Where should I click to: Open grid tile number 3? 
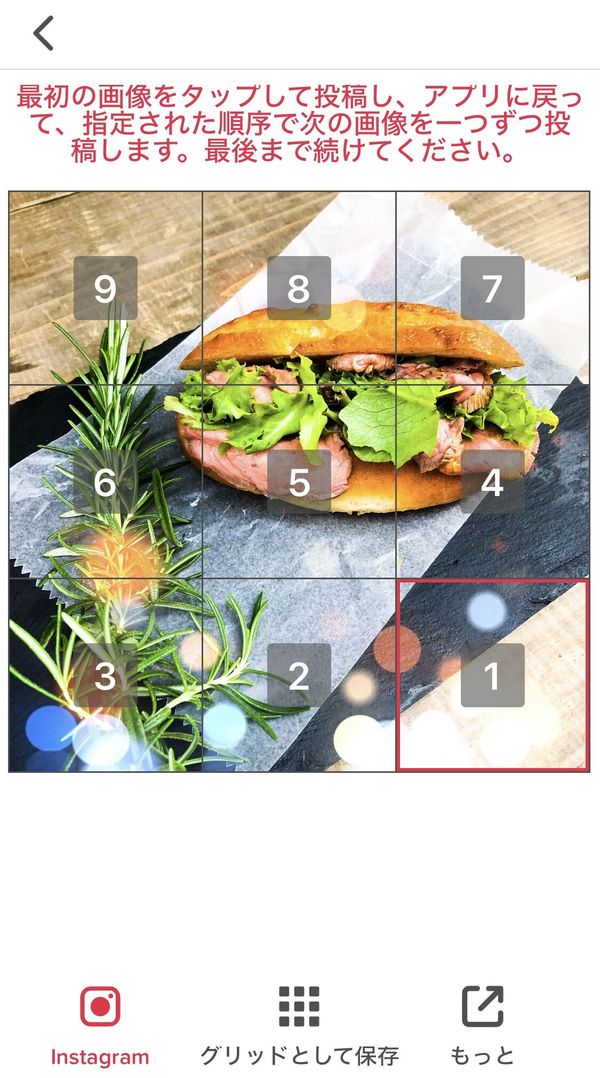point(105,675)
